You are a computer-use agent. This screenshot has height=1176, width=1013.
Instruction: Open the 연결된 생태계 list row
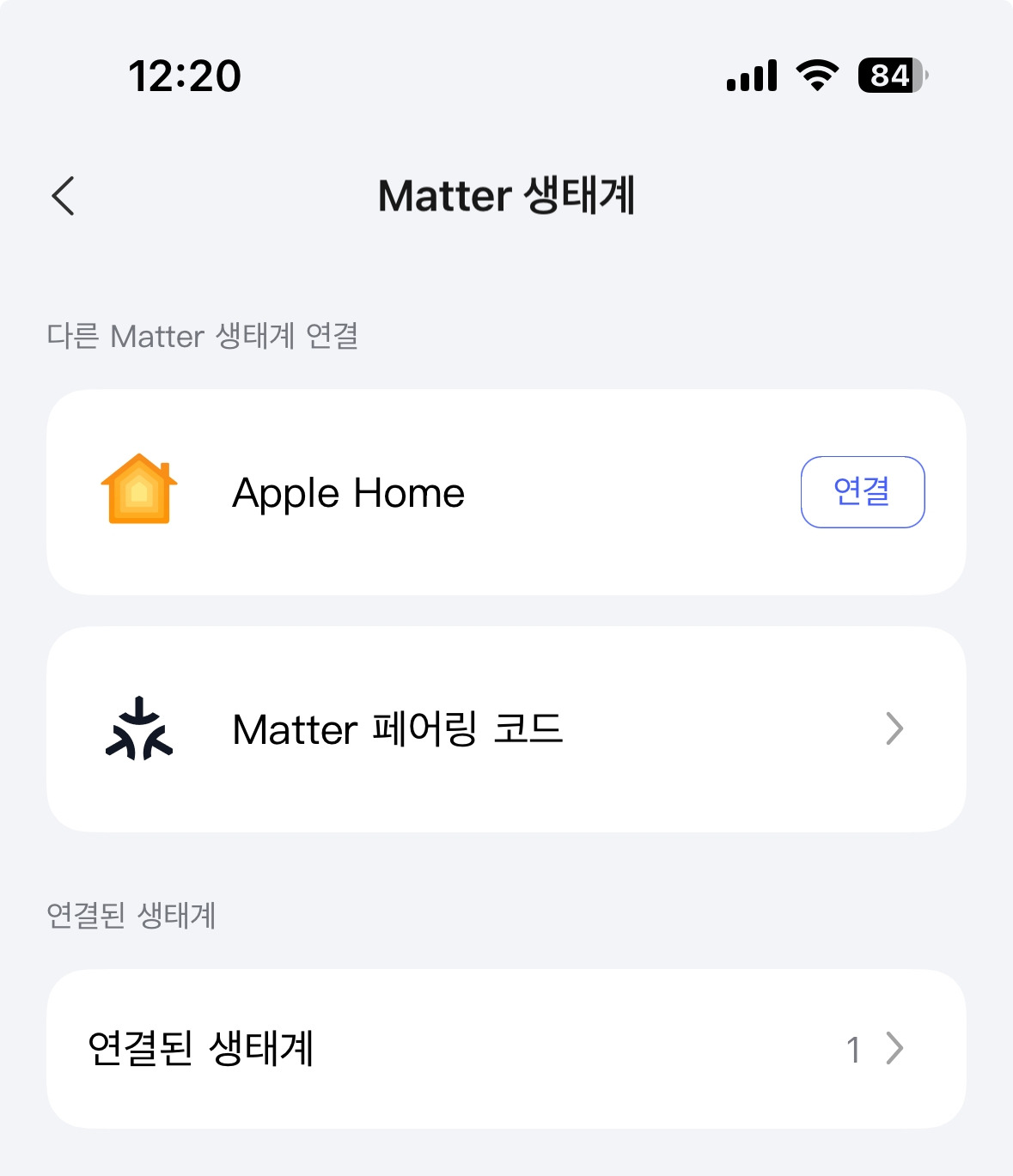pyautogui.click(x=506, y=1049)
